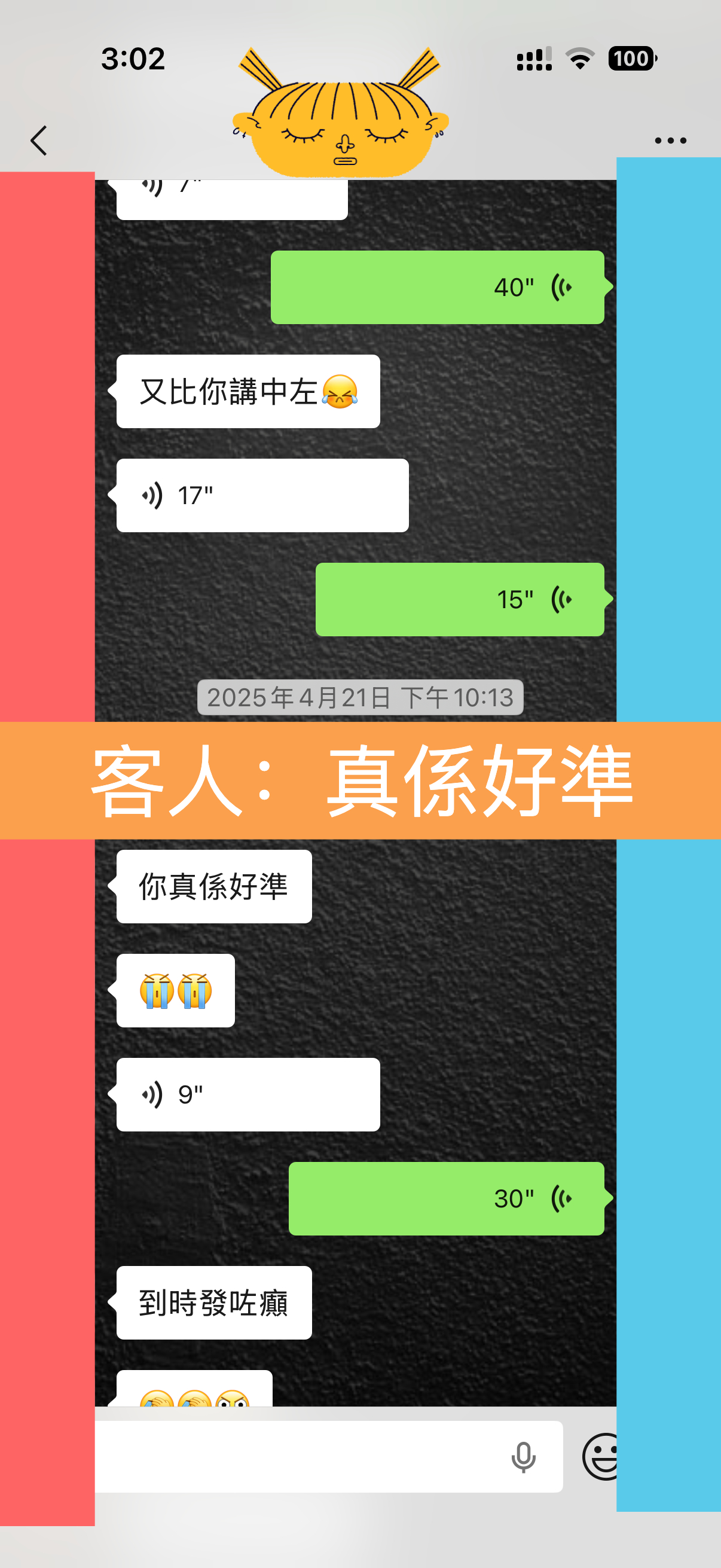Play the received 17-second voice message
This screenshot has width=721, height=1568.
coord(262,496)
